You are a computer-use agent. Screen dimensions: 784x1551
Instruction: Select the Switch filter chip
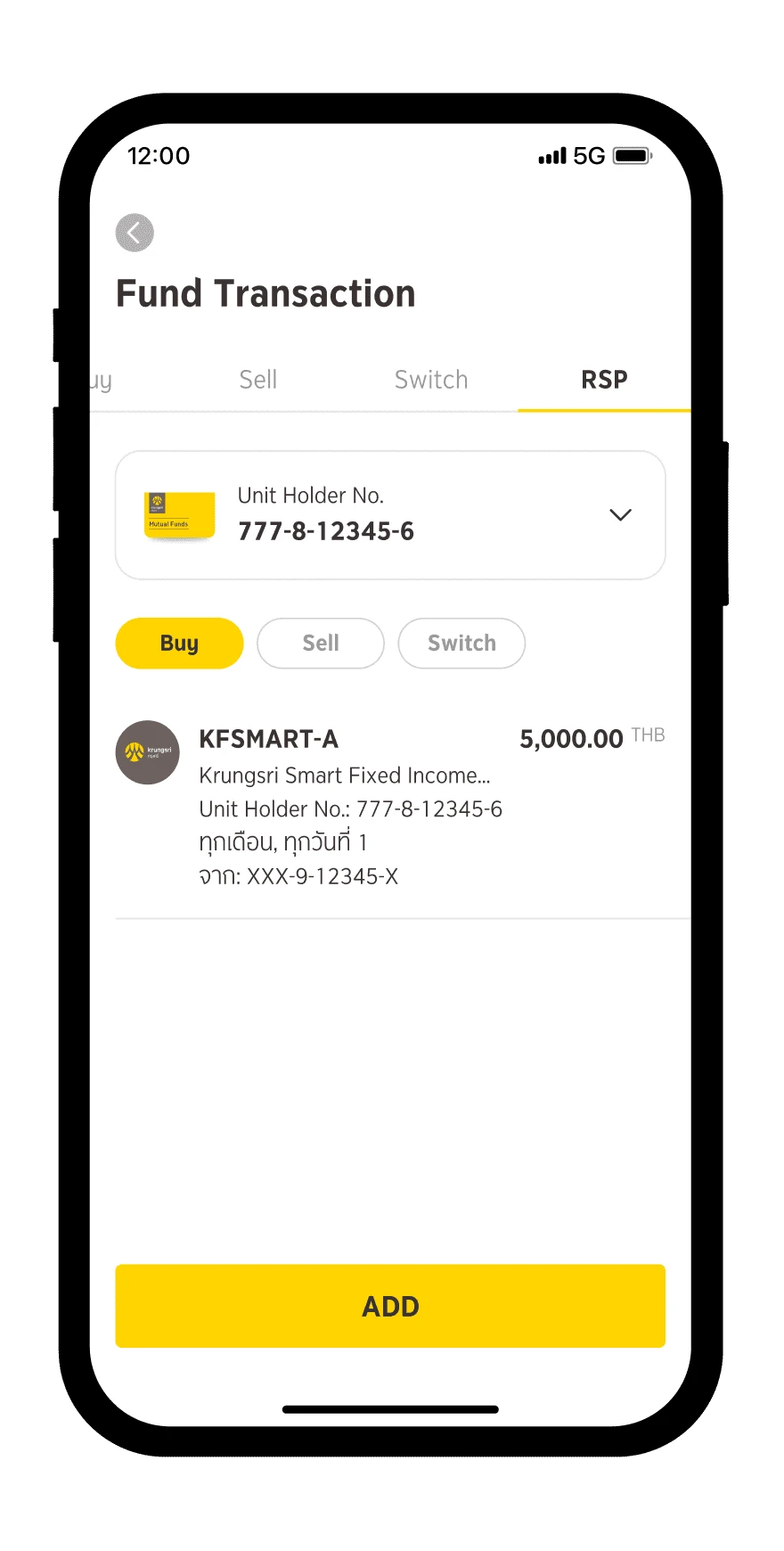(x=461, y=643)
